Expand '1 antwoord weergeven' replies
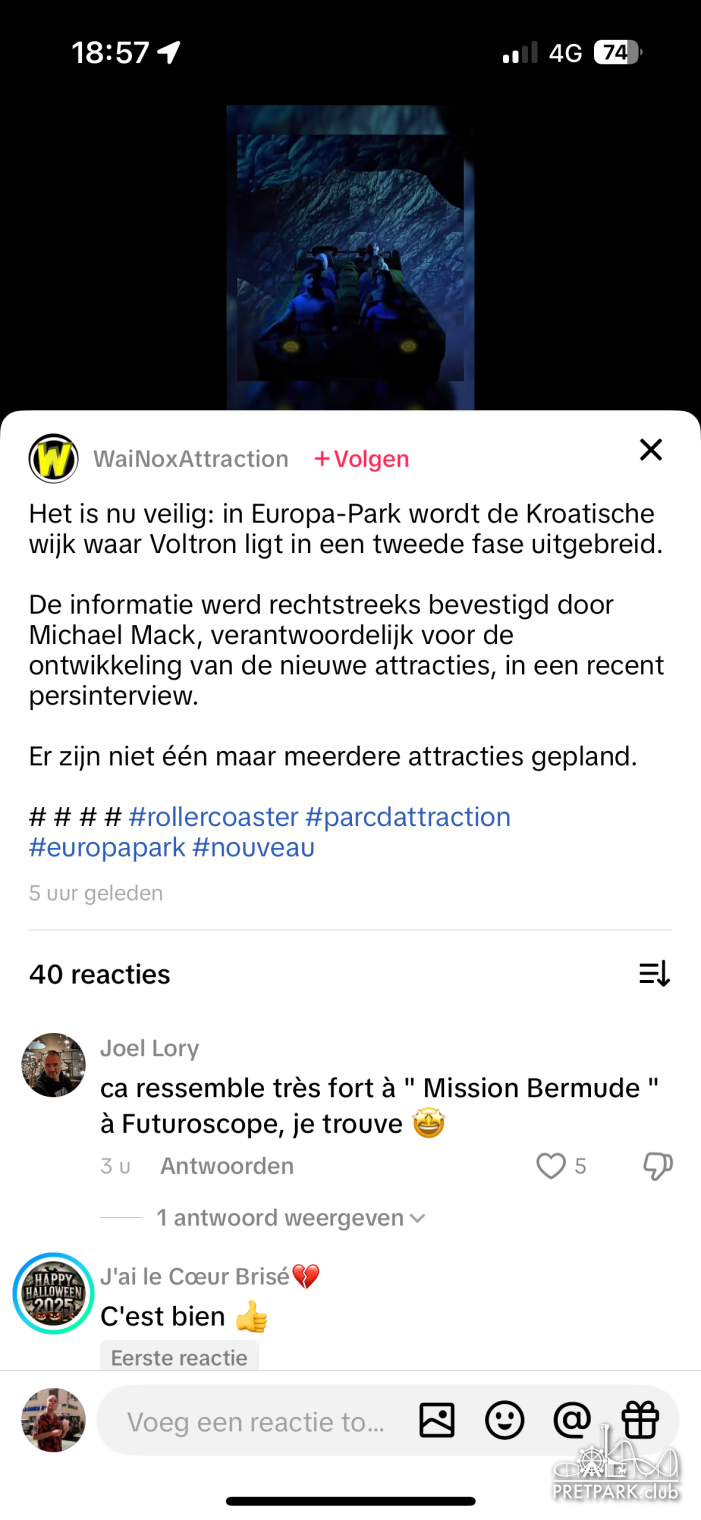 click(x=290, y=1218)
